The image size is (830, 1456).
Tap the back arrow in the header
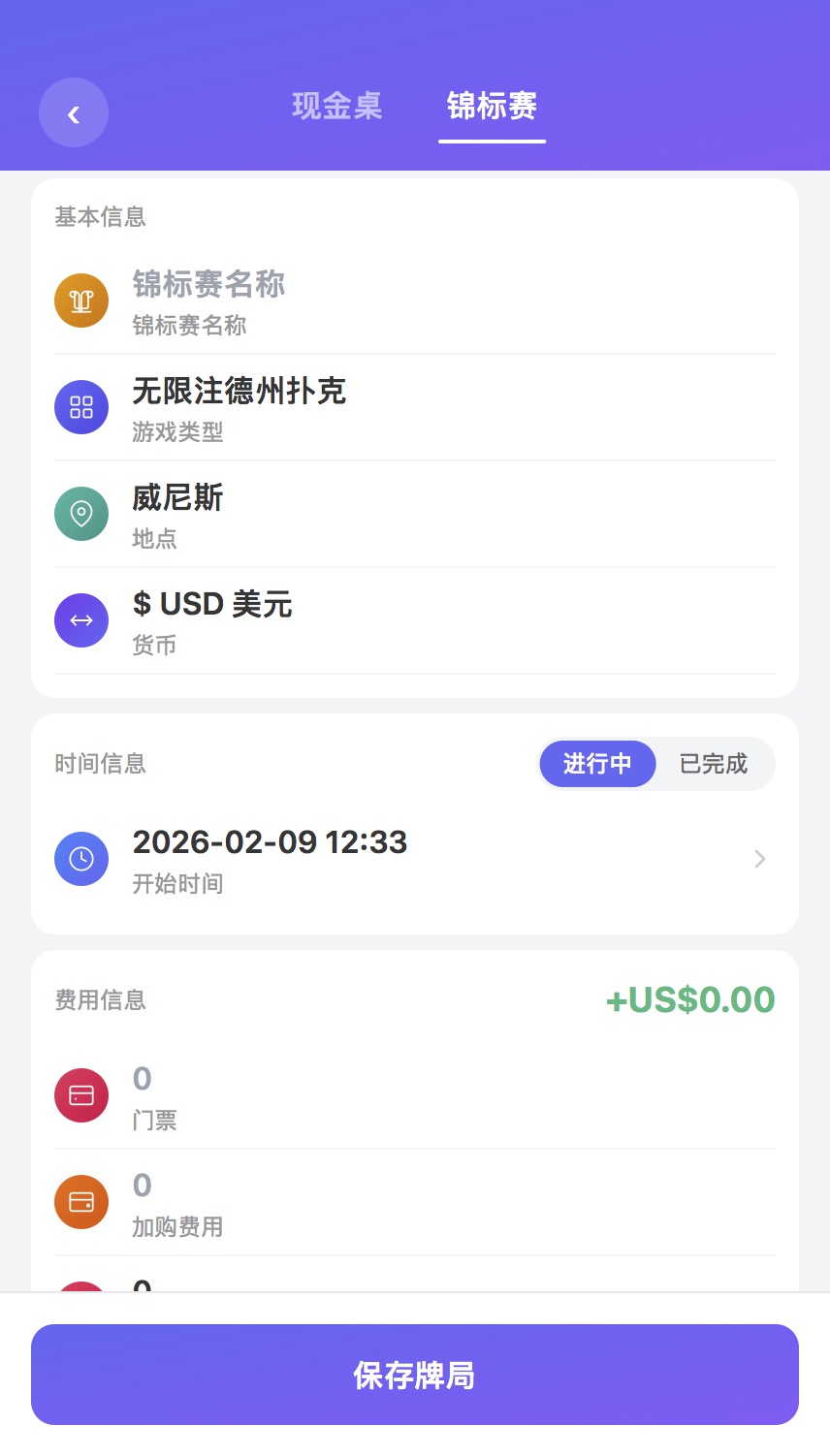tap(74, 113)
